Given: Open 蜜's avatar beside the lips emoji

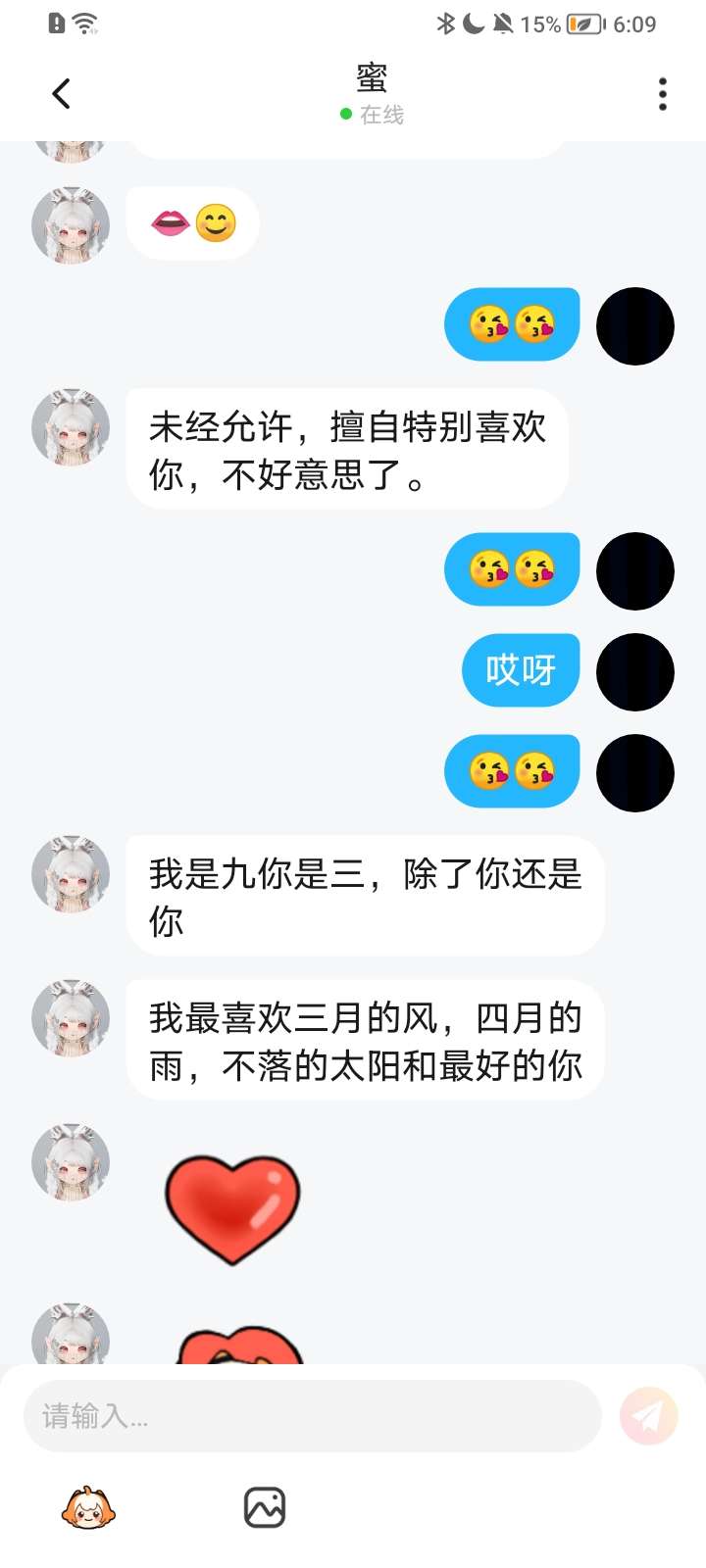Looking at the screenshot, I should (x=71, y=225).
